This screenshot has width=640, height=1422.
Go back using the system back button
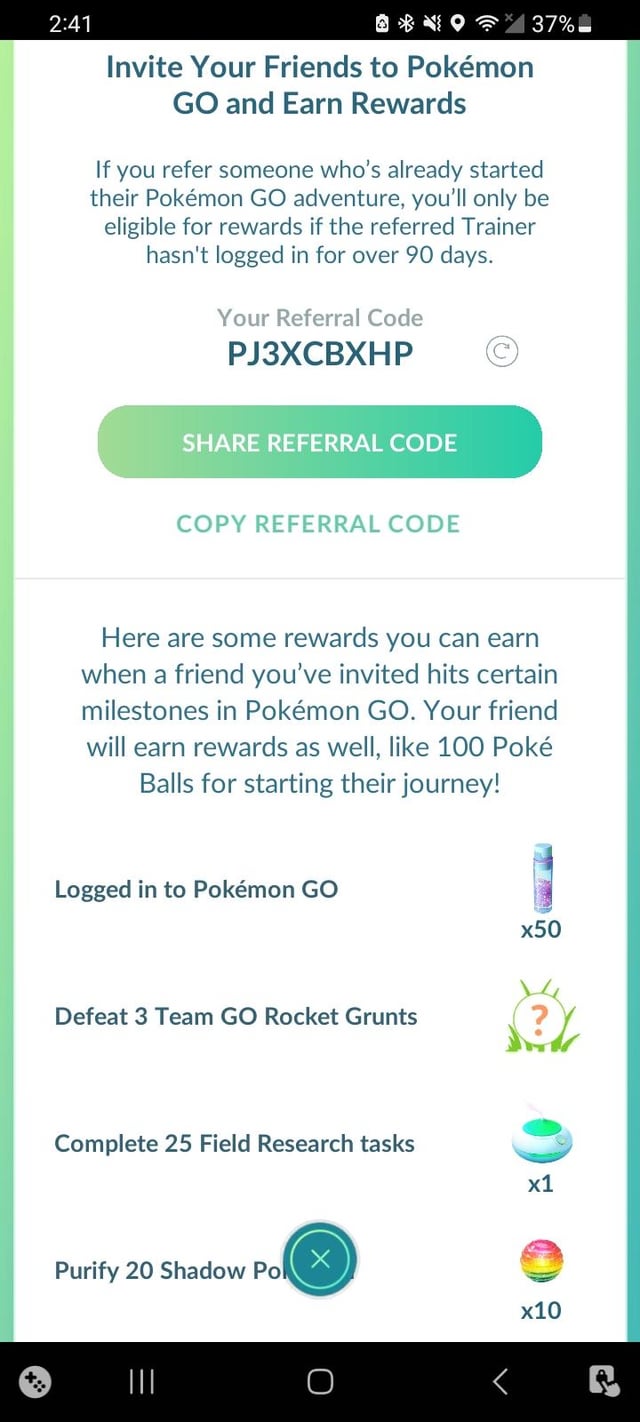[501, 1382]
